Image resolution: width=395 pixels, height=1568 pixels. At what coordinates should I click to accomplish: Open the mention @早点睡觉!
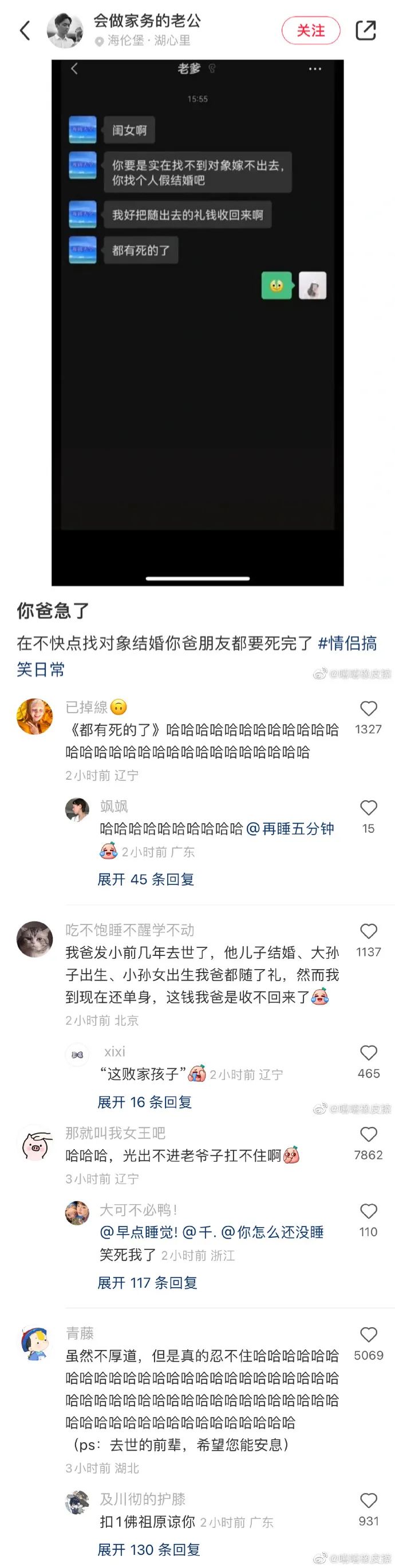coord(139,1232)
